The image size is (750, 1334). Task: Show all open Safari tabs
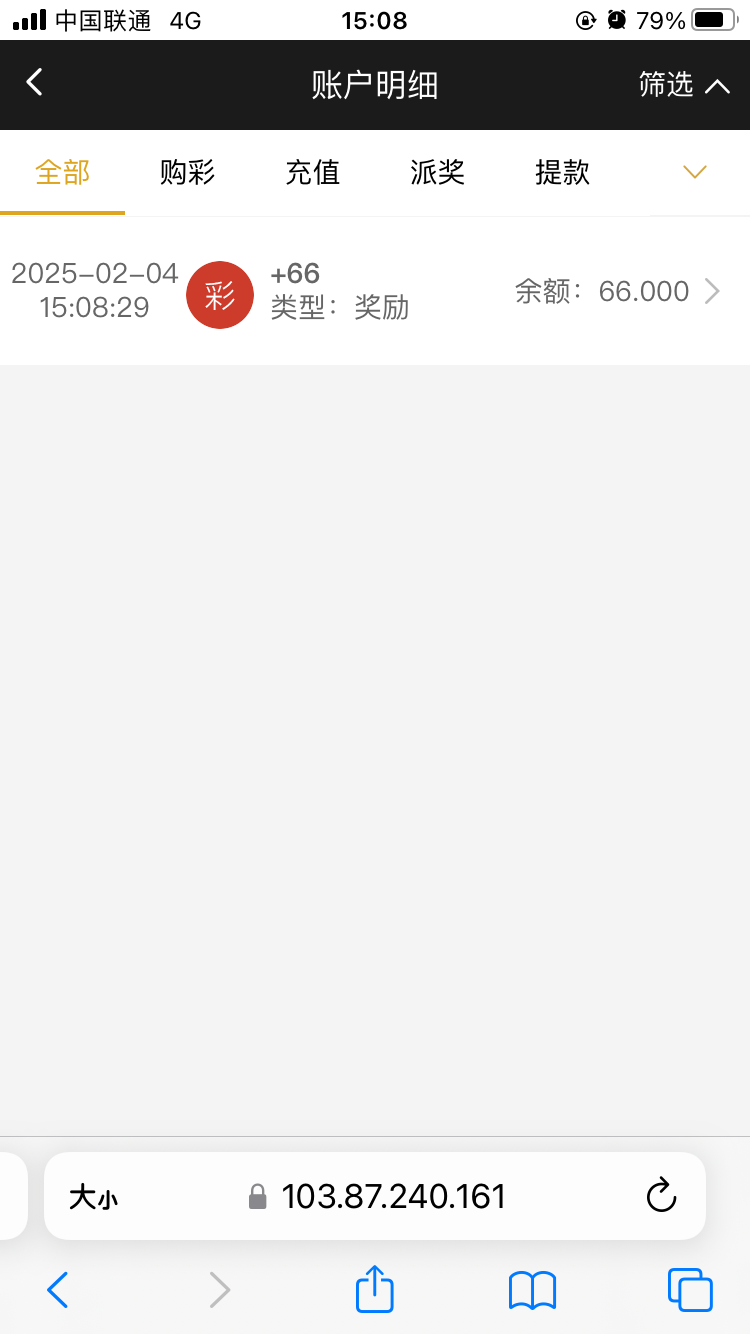tap(690, 1290)
